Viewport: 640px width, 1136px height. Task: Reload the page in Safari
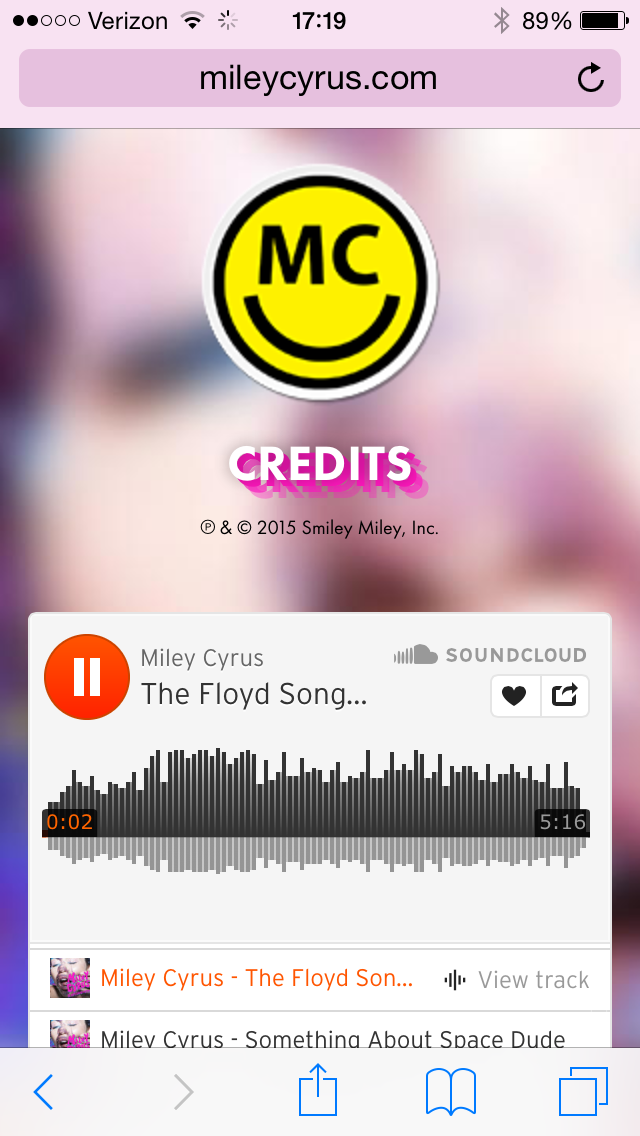[x=591, y=78]
